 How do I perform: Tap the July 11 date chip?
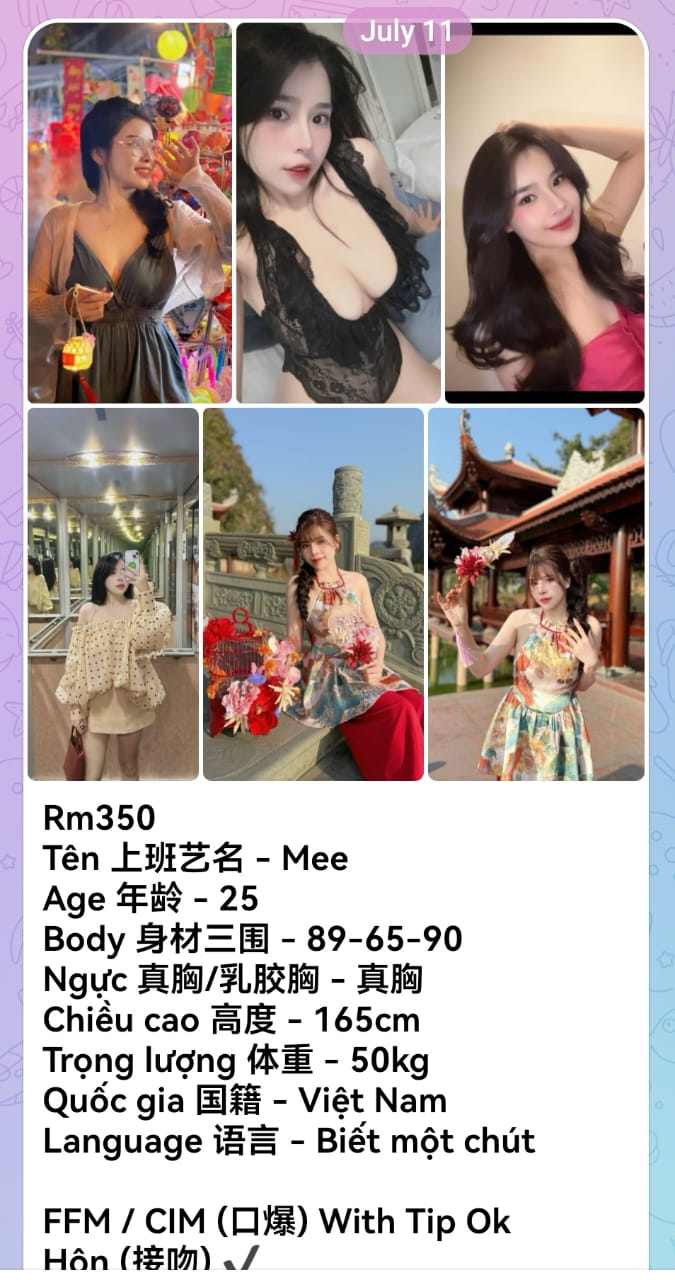tap(407, 32)
